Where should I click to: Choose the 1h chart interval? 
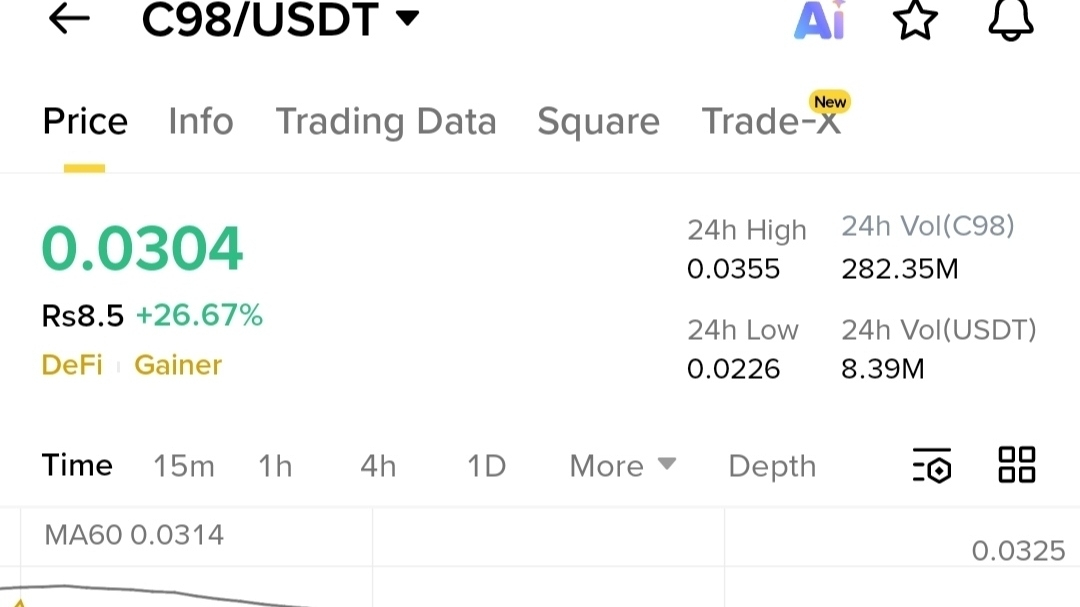click(275, 466)
